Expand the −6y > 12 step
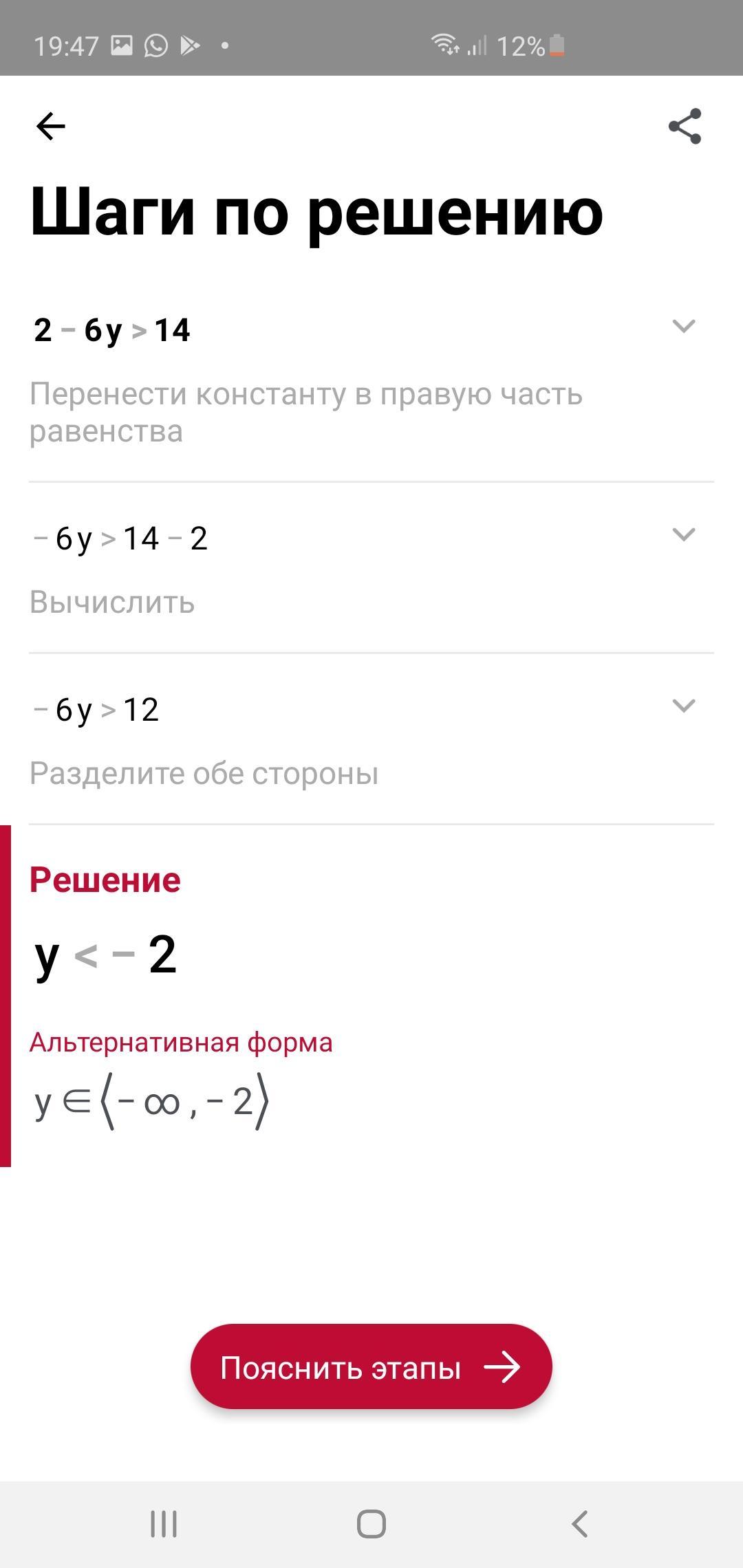743x1568 pixels. click(x=683, y=706)
